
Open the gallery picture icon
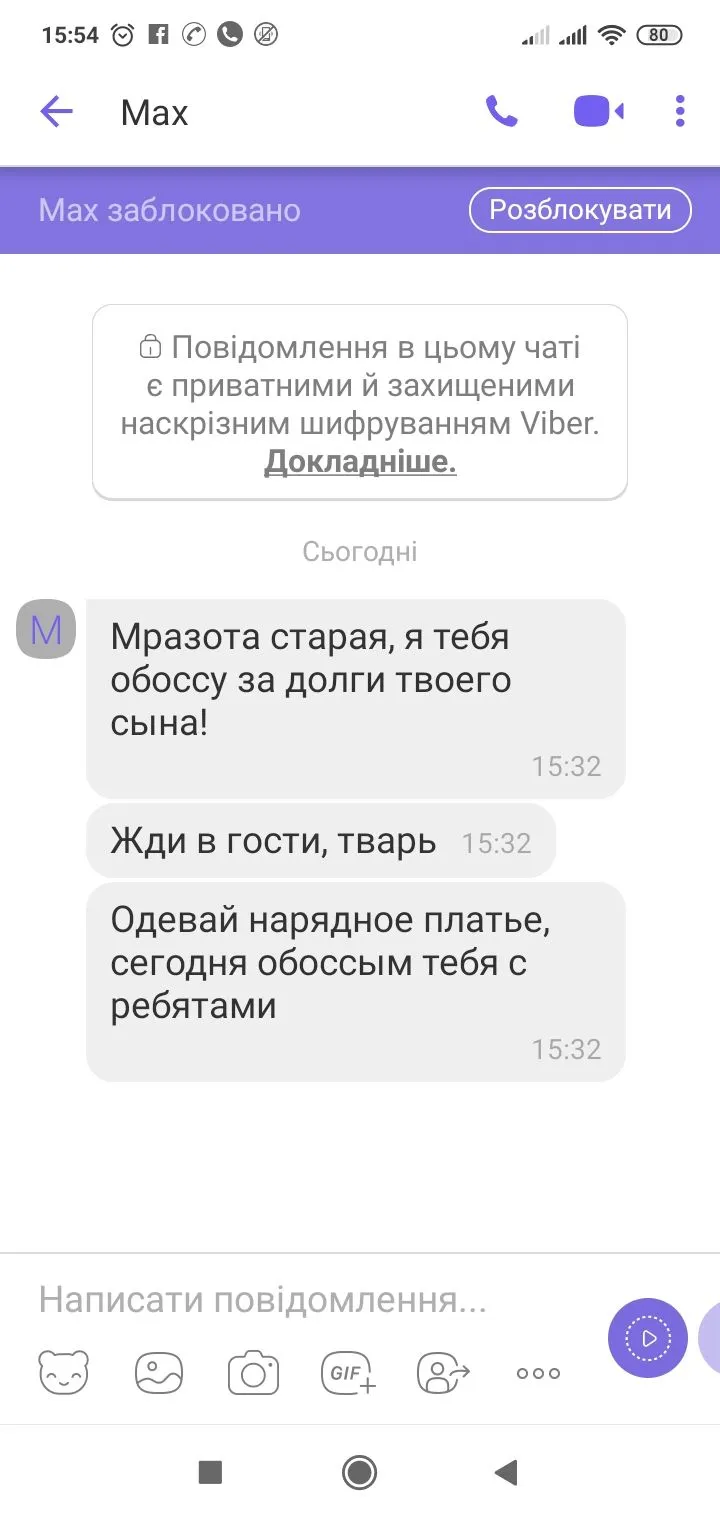159,1372
